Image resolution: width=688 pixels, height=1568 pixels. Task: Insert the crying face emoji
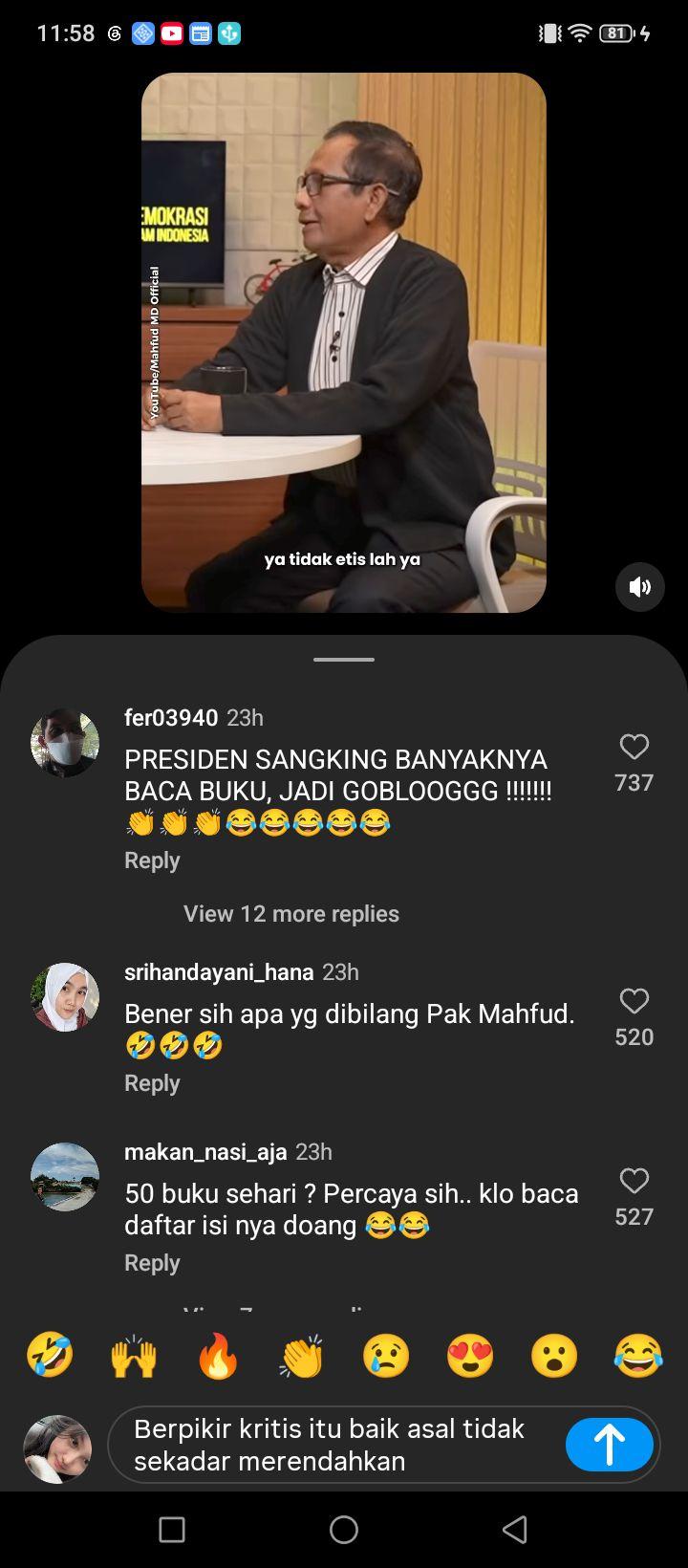pyautogui.click(x=386, y=1356)
